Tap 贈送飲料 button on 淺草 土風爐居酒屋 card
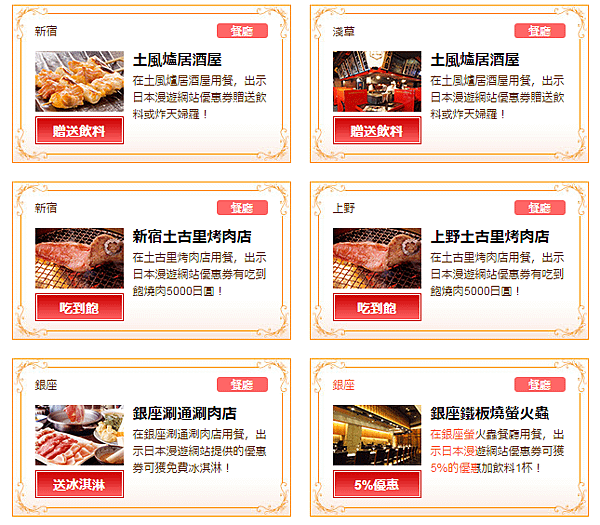 pos(377,131)
